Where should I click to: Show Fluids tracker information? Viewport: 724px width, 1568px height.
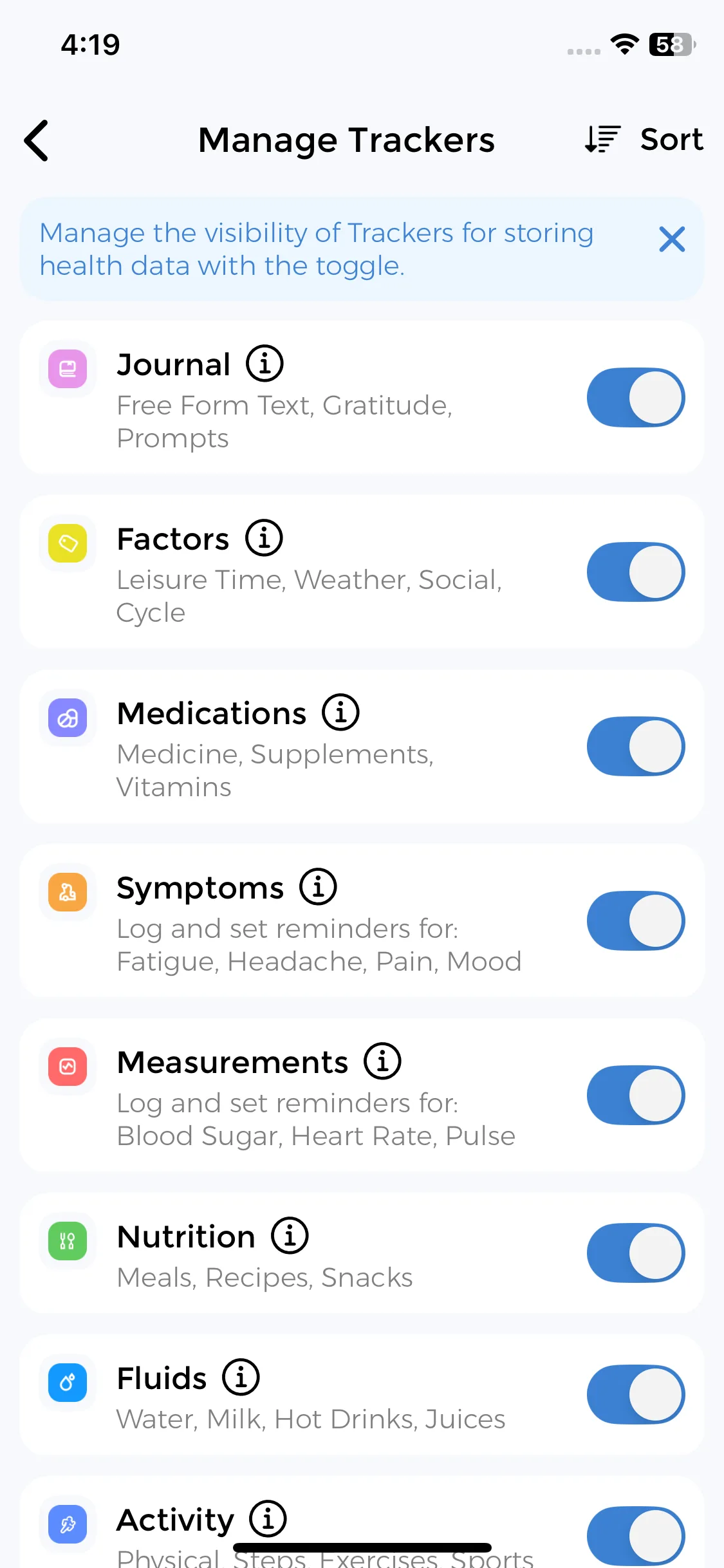coord(241,1377)
